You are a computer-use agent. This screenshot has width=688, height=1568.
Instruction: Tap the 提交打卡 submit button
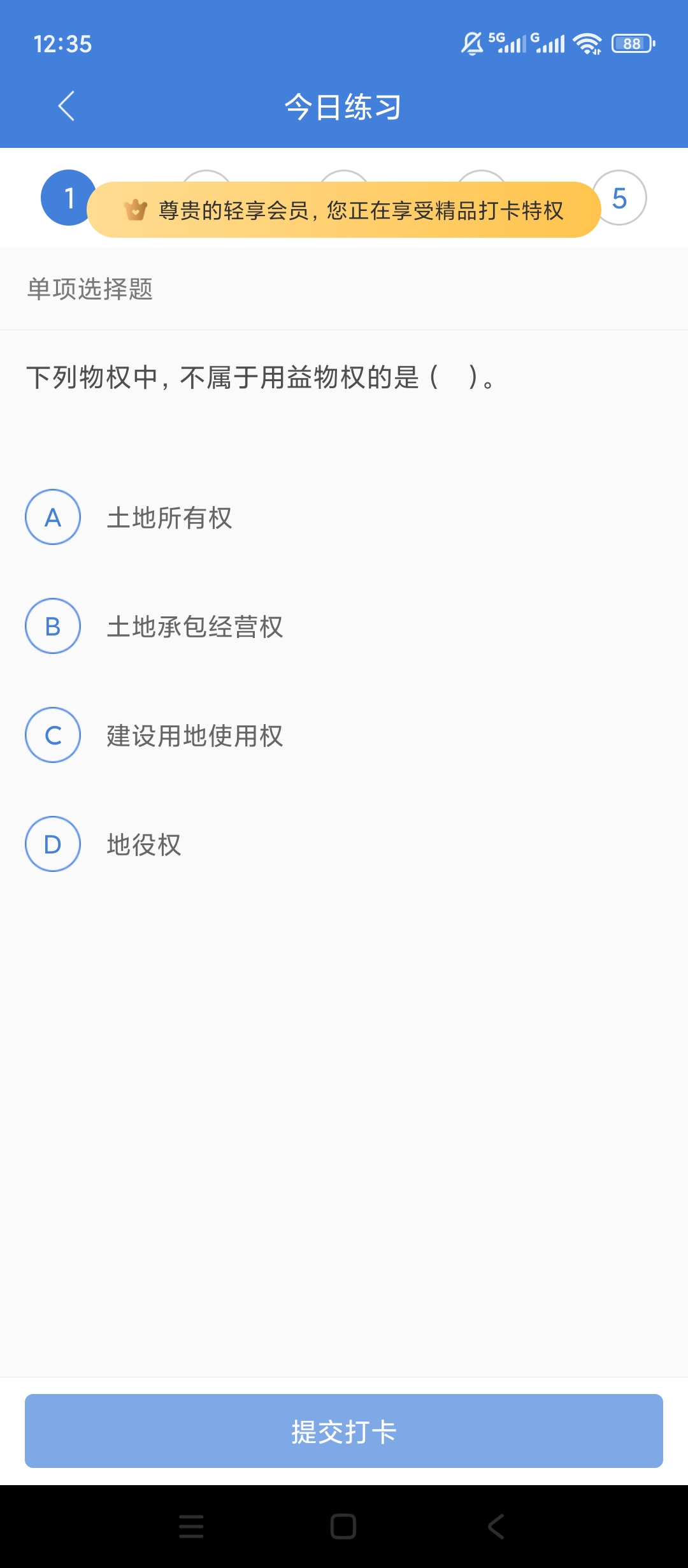pyautogui.click(x=344, y=1431)
